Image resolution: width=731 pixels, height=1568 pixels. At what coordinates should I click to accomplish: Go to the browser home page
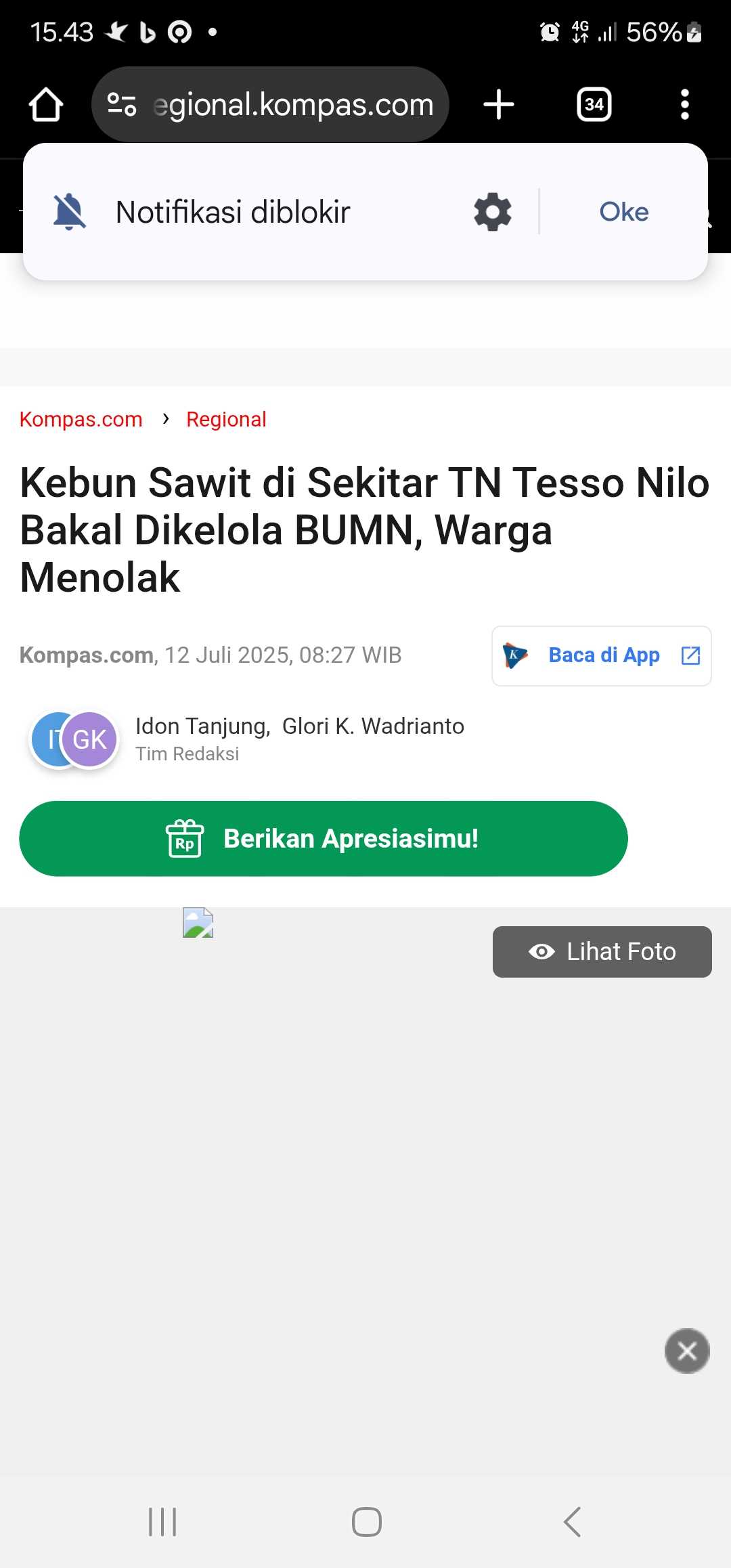pos(46,105)
